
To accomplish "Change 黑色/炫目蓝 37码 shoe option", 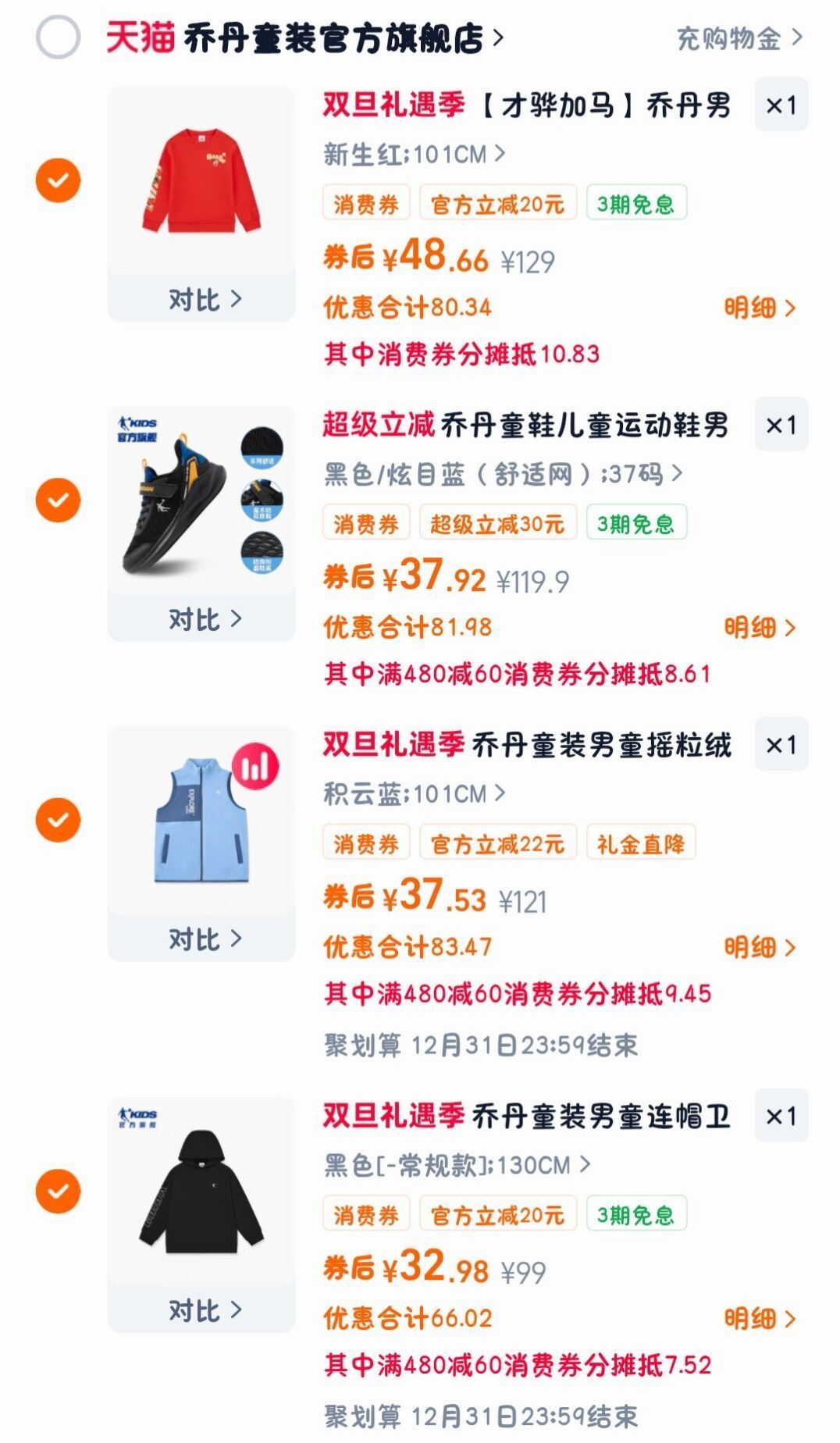I will click(x=503, y=474).
